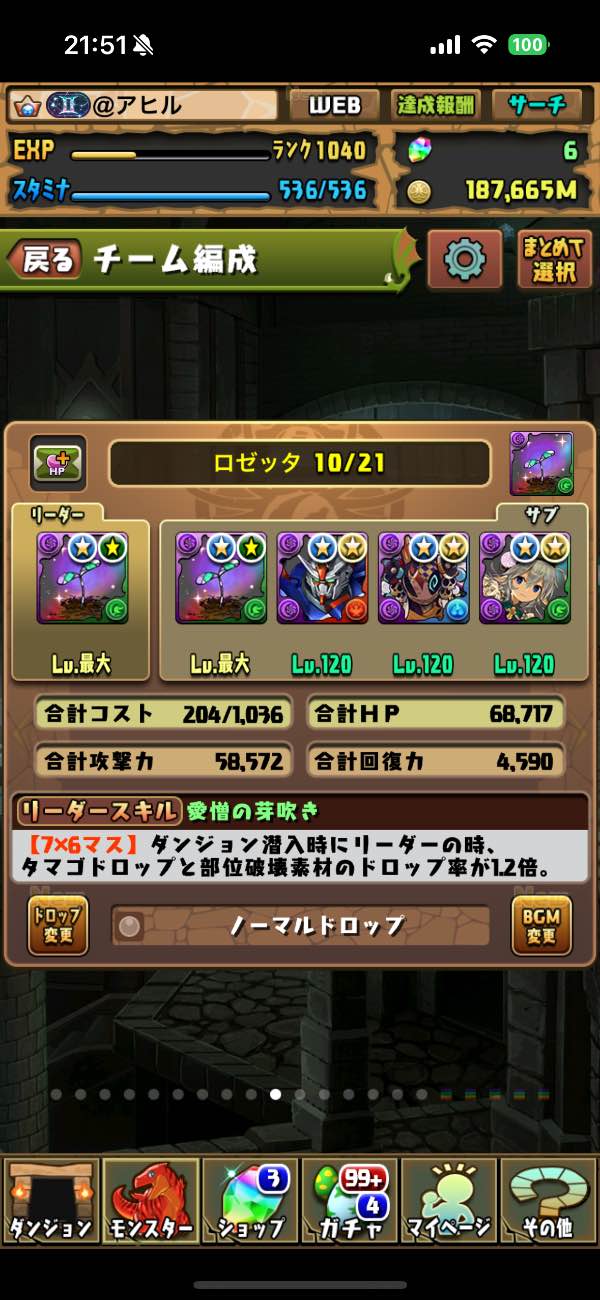Open 達成報酬 achievement rewards
600x1300 pixels.
[437, 104]
